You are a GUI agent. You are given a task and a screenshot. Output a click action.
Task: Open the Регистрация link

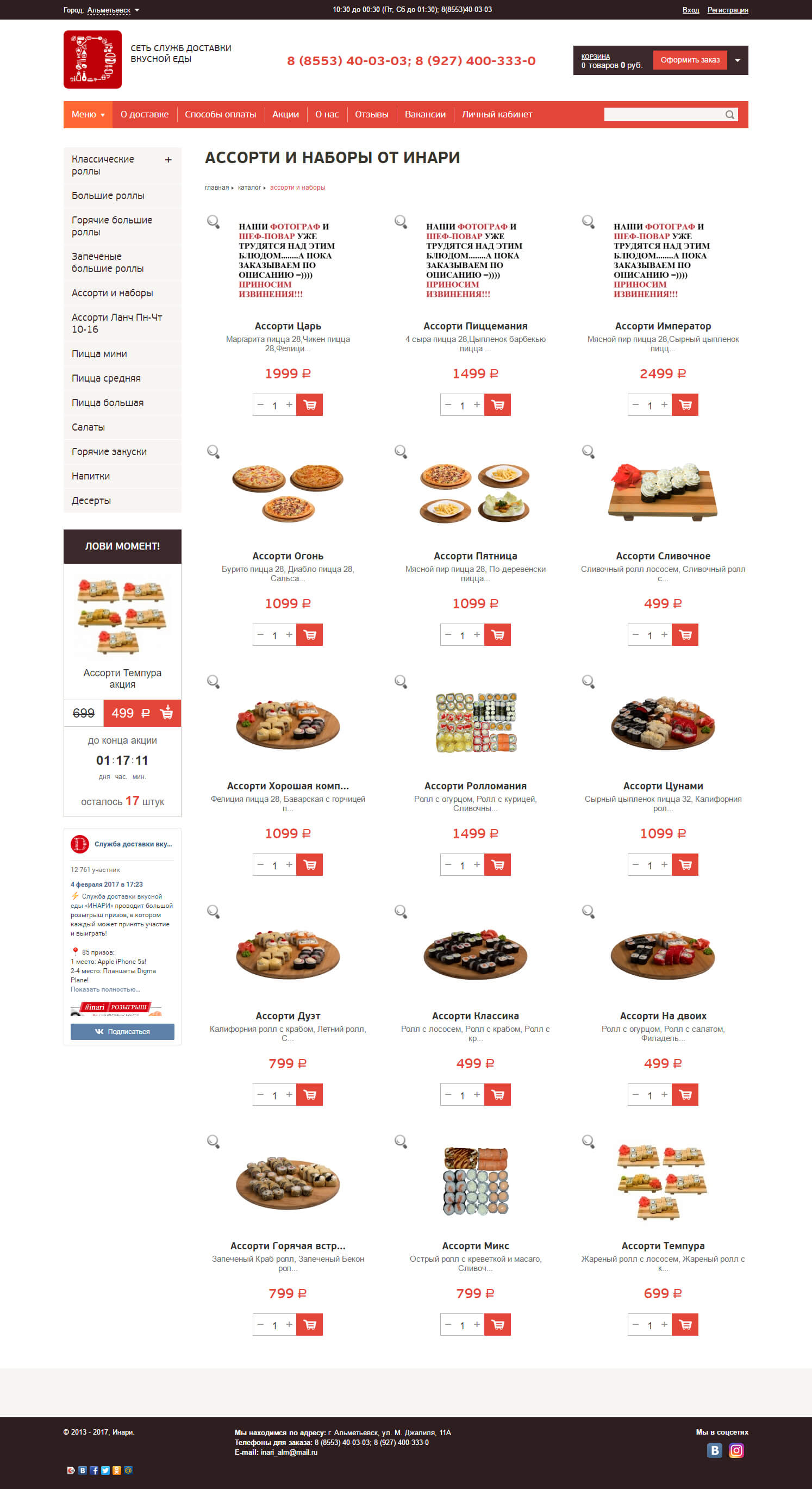click(728, 10)
